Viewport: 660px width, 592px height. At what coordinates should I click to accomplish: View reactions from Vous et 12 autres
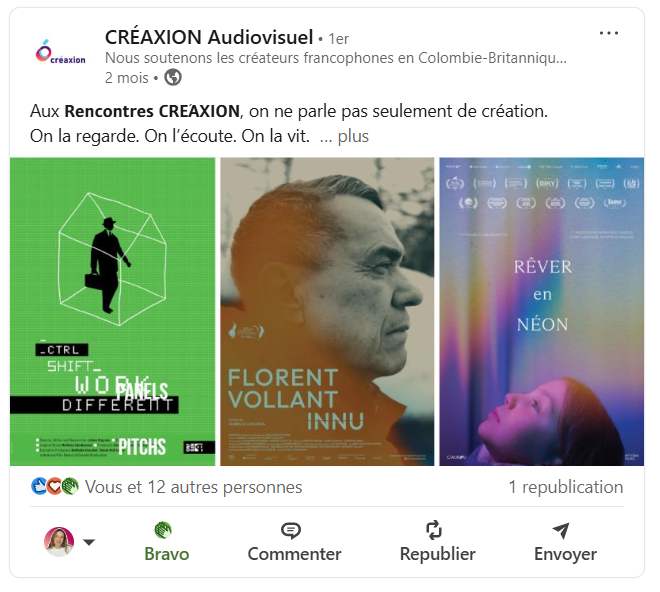click(193, 487)
